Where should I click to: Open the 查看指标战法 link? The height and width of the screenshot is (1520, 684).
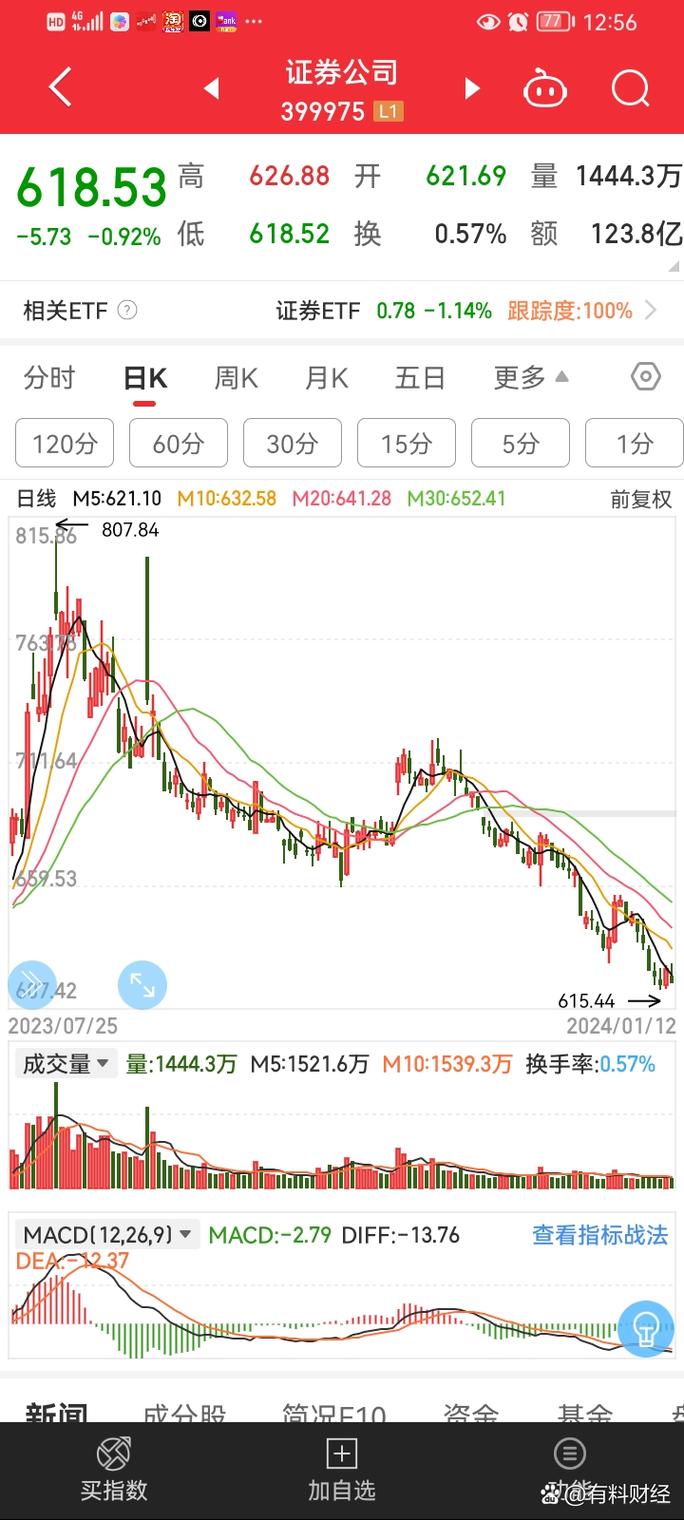coord(599,1235)
